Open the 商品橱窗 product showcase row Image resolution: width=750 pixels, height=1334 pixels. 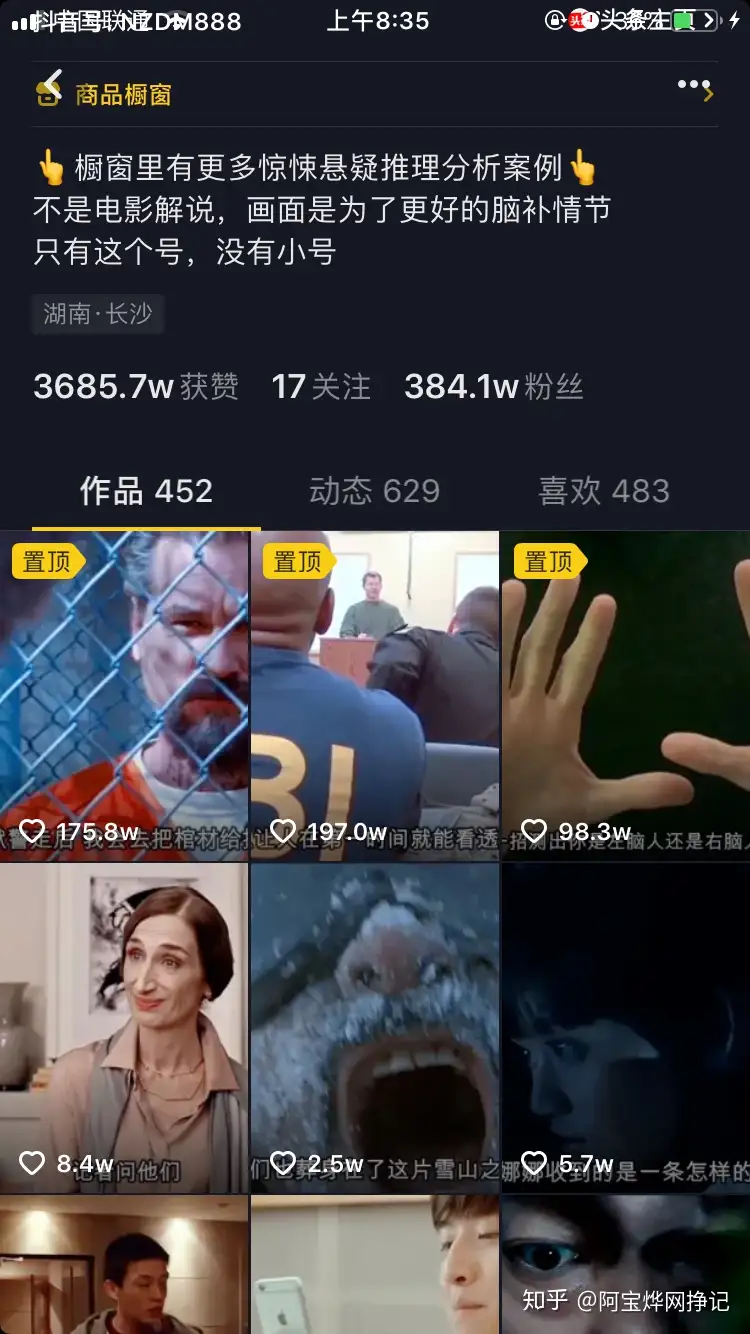(x=374, y=93)
